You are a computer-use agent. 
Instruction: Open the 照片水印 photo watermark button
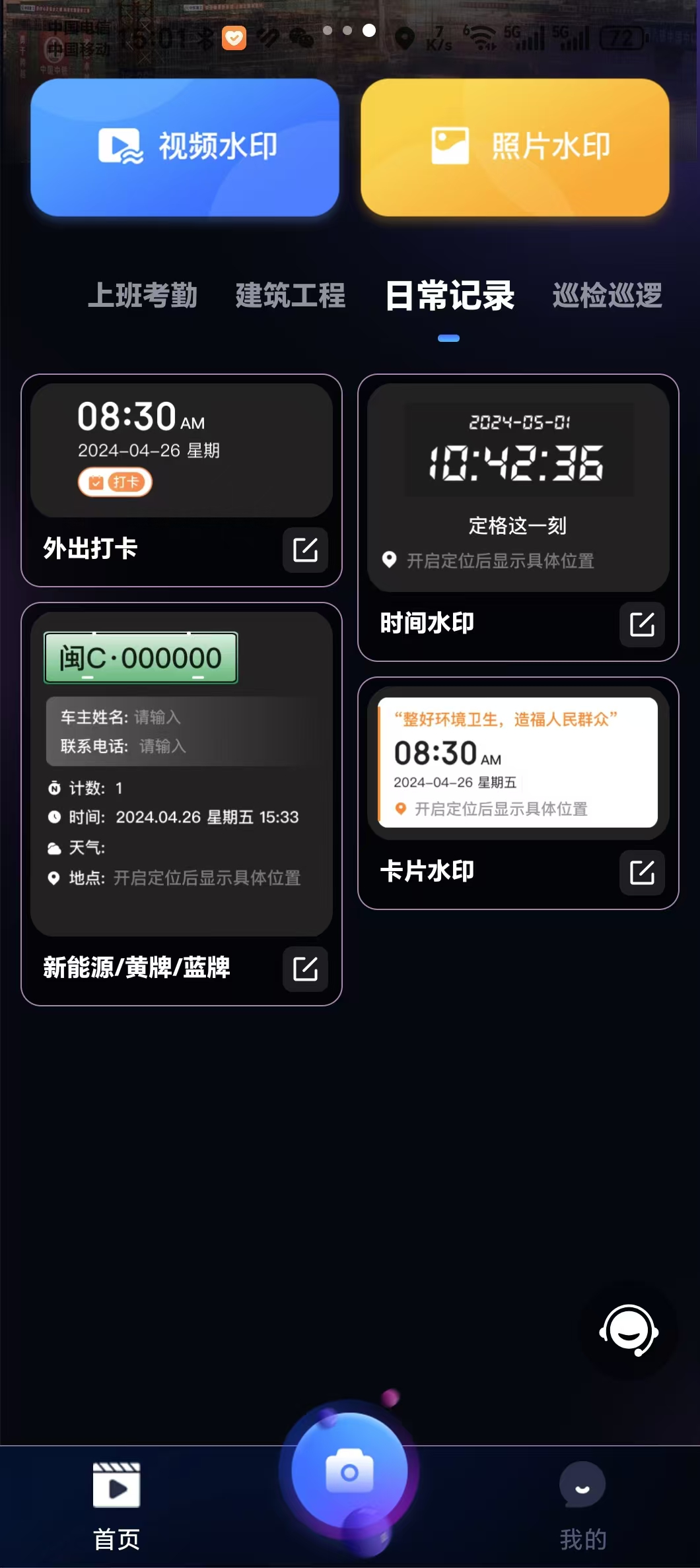[x=515, y=147]
